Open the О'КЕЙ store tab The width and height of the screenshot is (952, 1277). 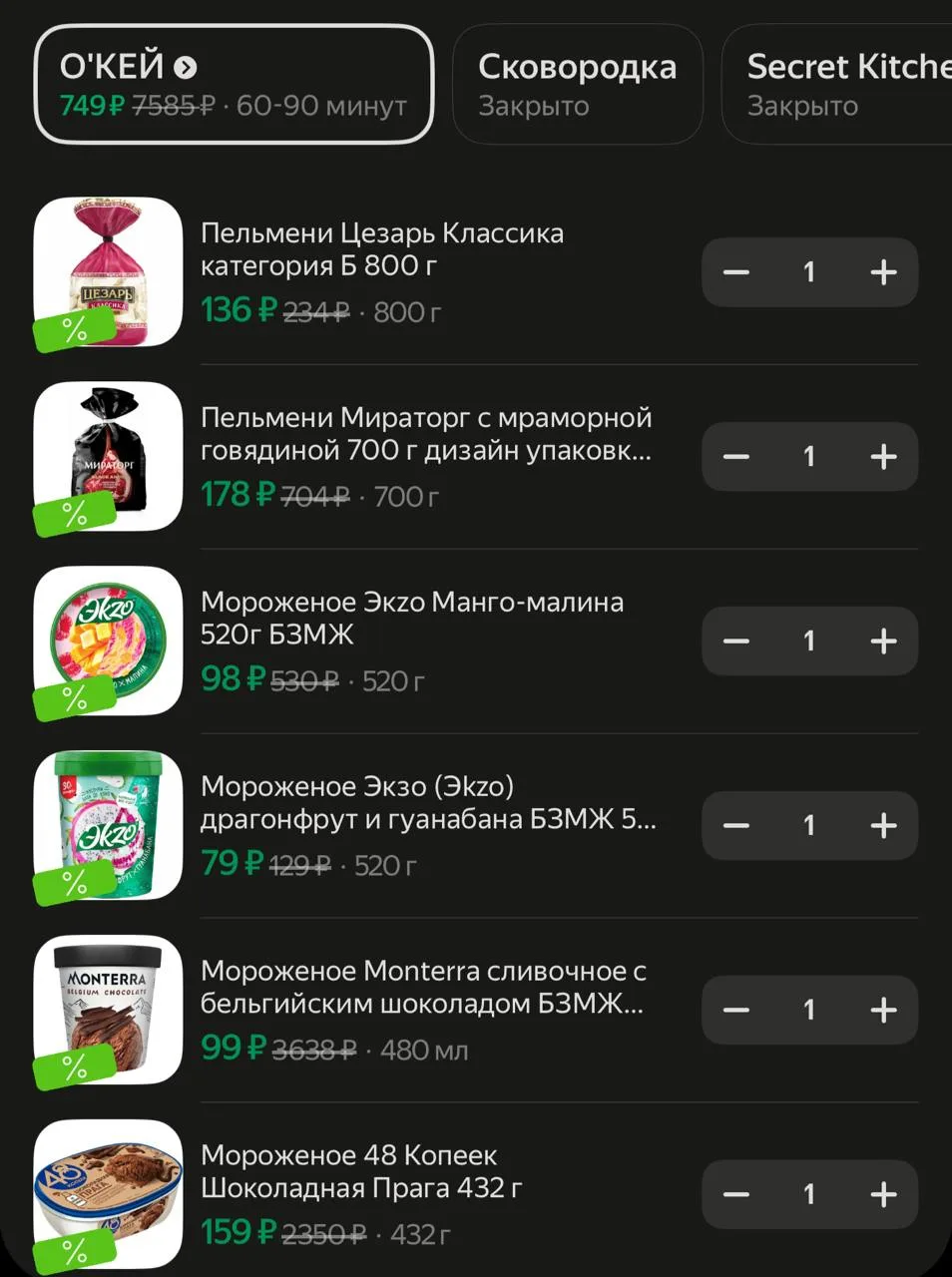pos(235,85)
